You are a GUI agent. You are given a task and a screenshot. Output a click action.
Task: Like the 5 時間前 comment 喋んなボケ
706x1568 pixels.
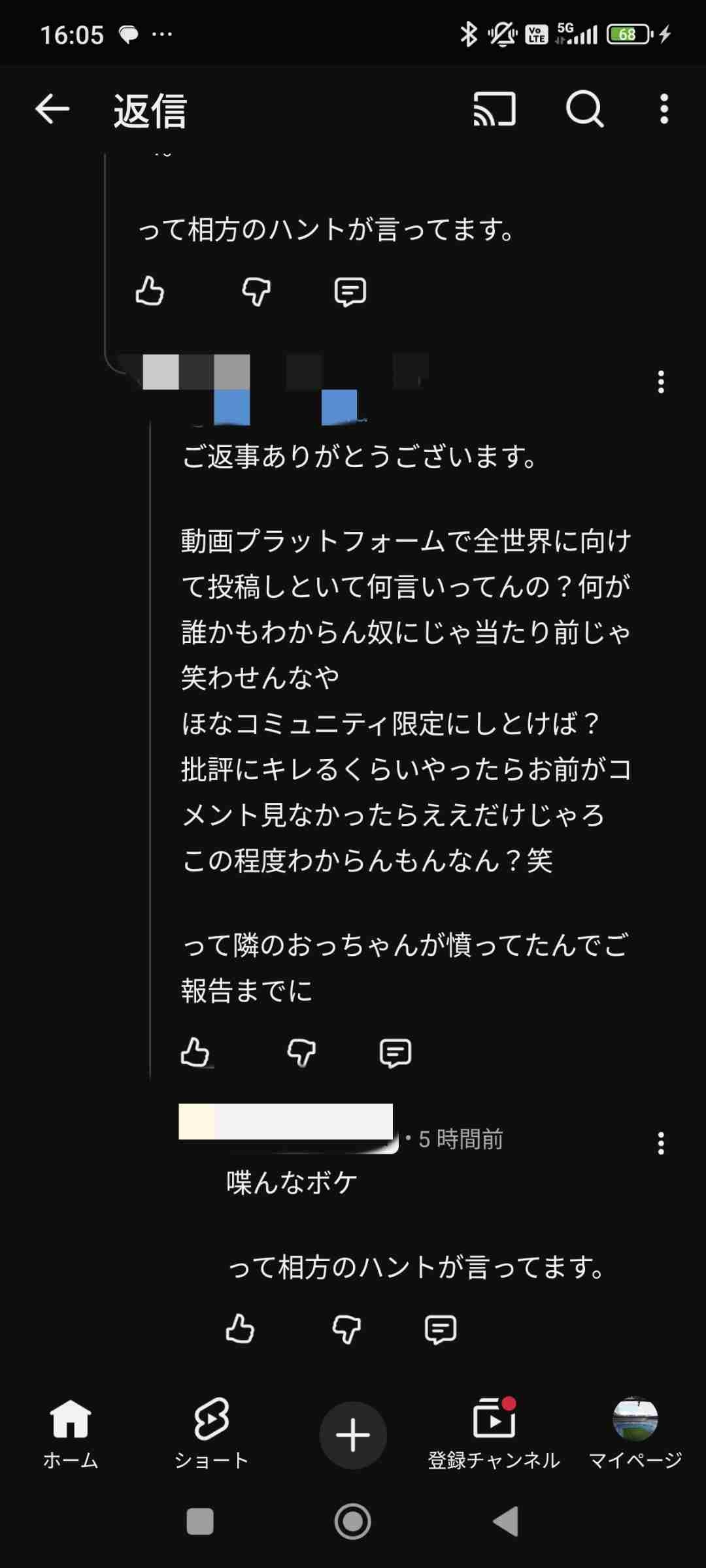pyautogui.click(x=240, y=1329)
